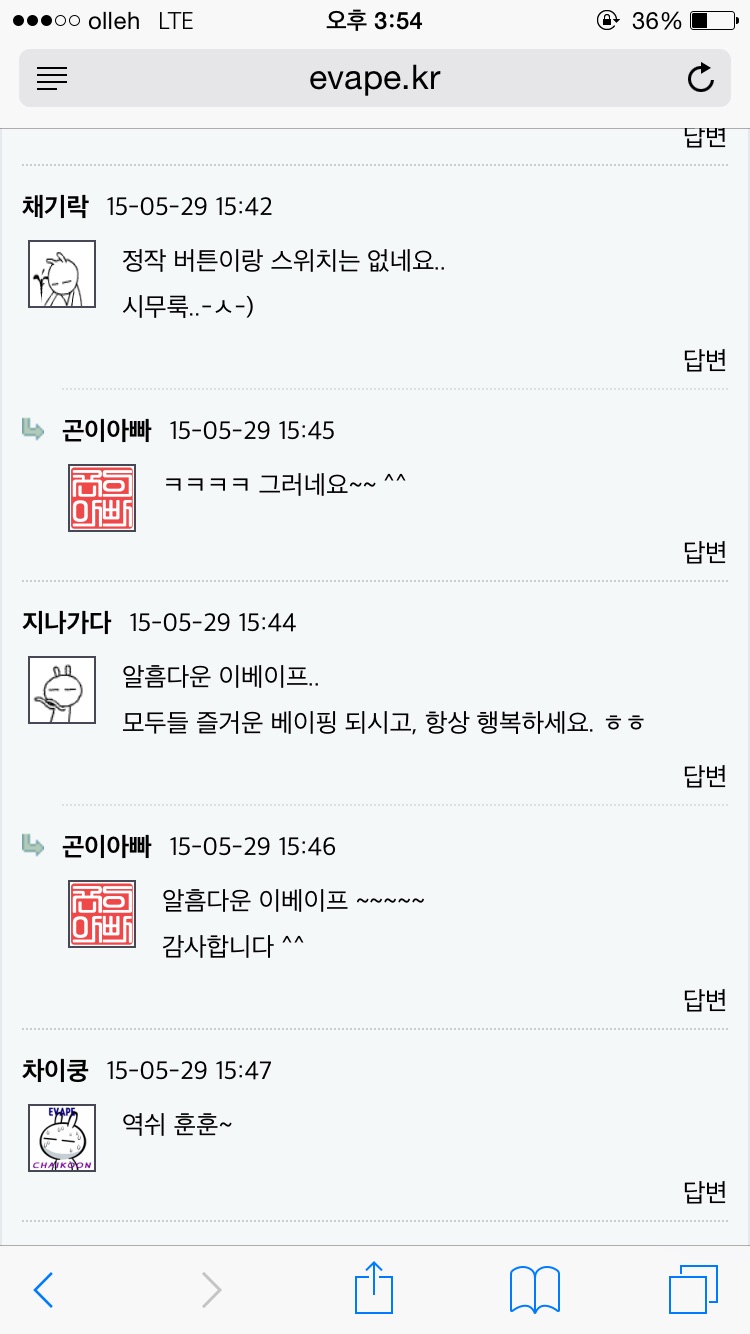Reply to 지나가다's comment with 답변
Image resolution: width=750 pixels, height=1334 pixels.
click(704, 776)
